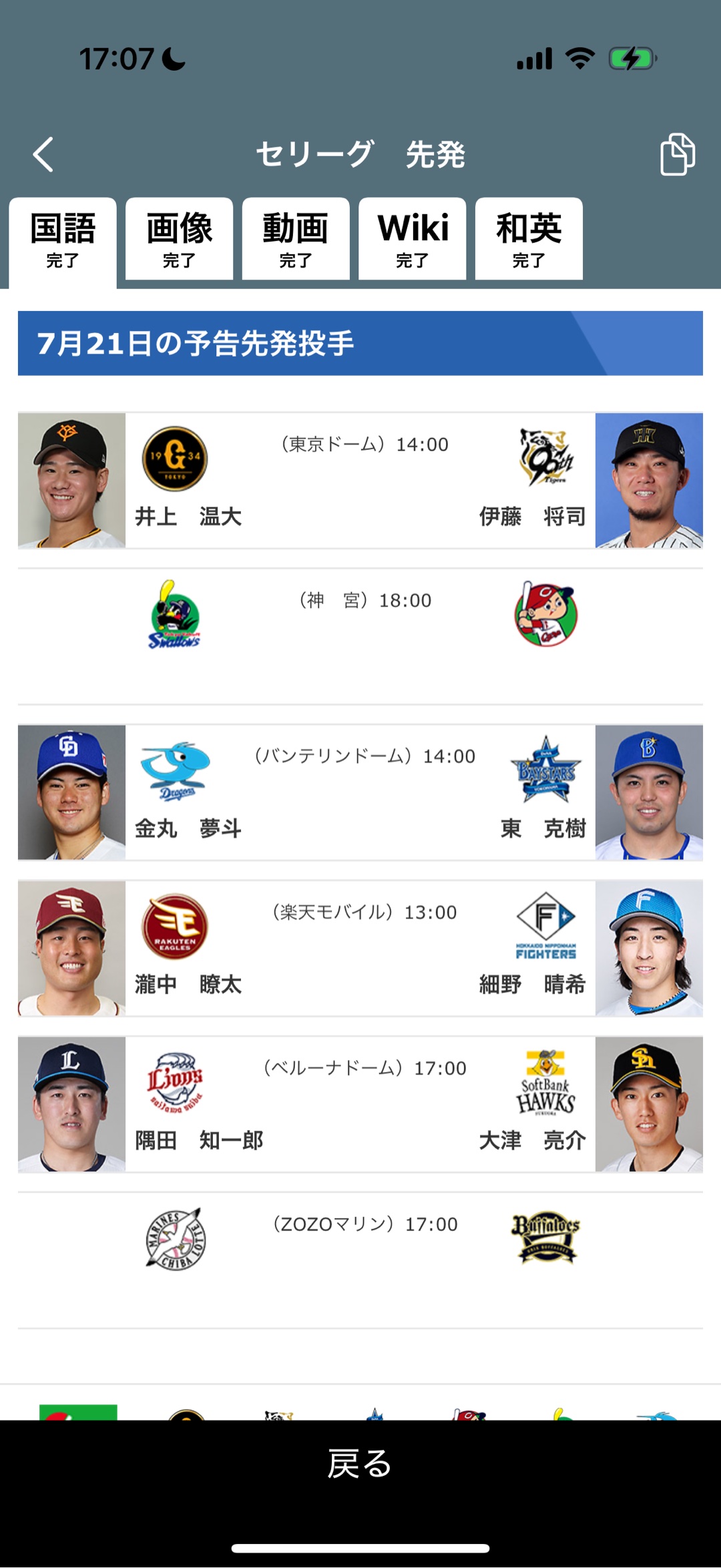
Task: Open the 瀧中 瞭太 vs 細野 晴希 matchup
Action: pyautogui.click(x=360, y=949)
